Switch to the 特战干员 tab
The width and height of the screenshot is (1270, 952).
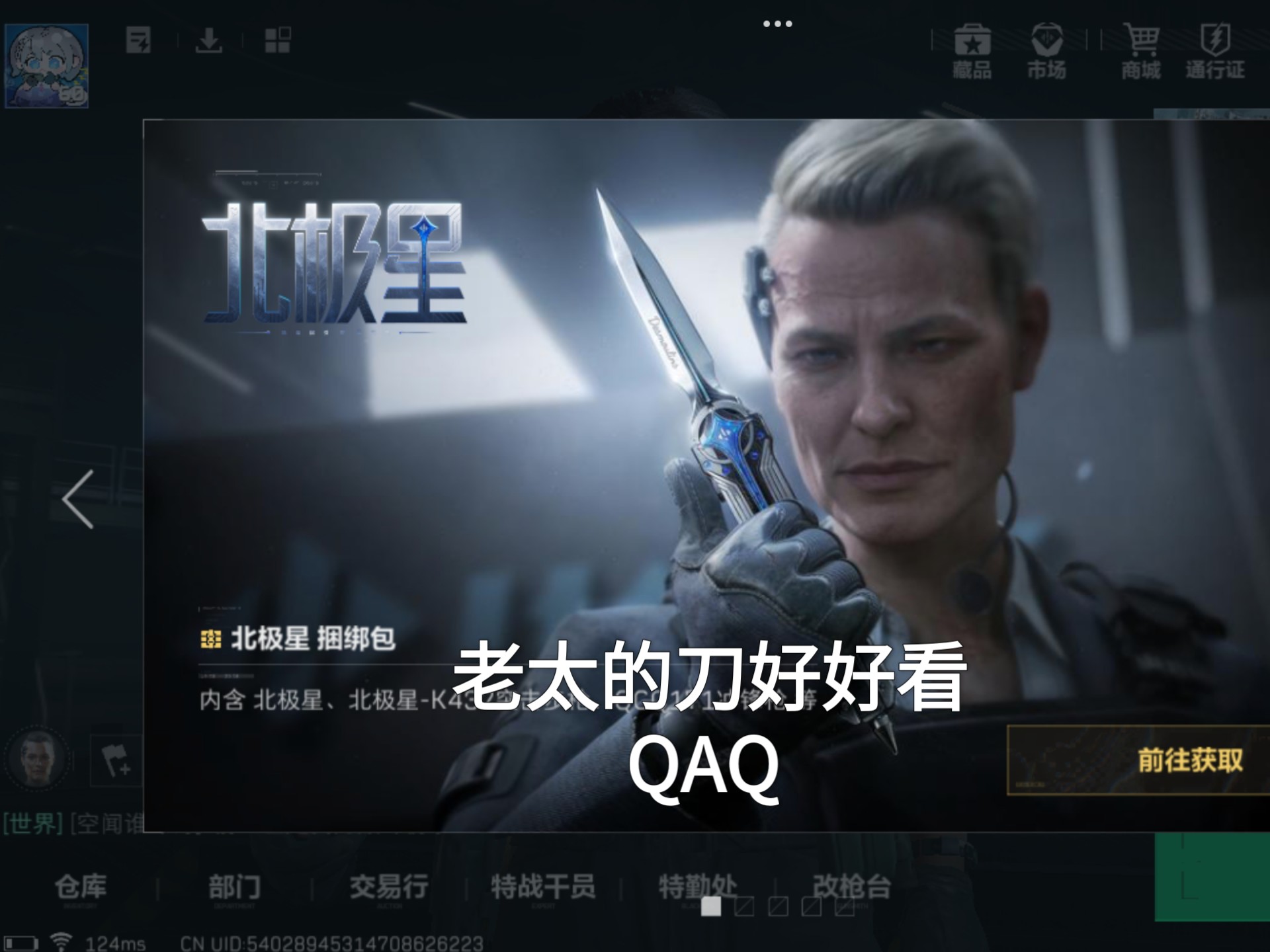pos(542,887)
